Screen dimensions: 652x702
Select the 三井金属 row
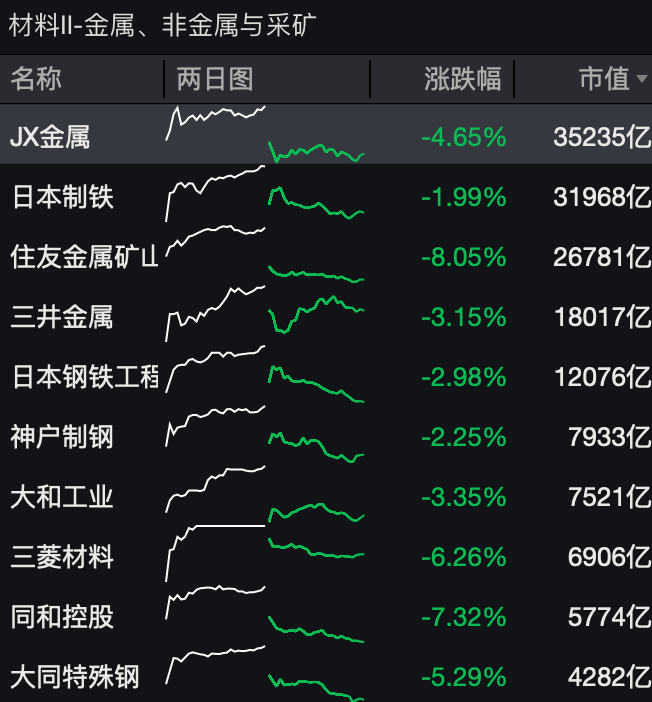coord(63,317)
